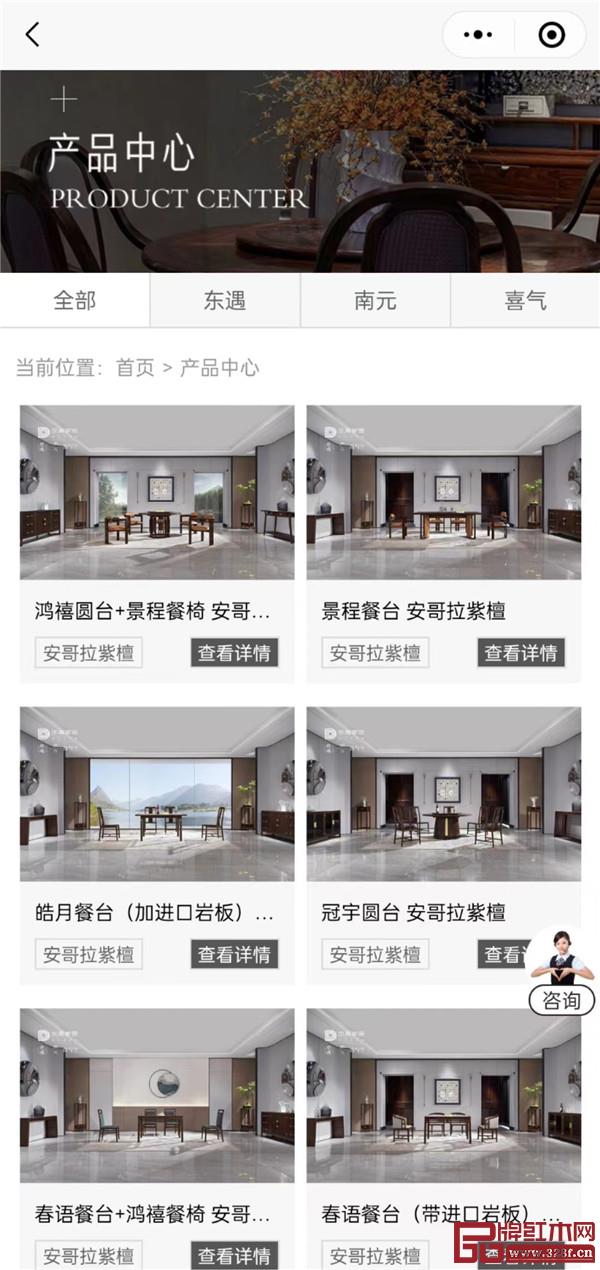Open the 景程餐台 product image
Viewport: 600px width, 1270px height.
[x=443, y=492]
